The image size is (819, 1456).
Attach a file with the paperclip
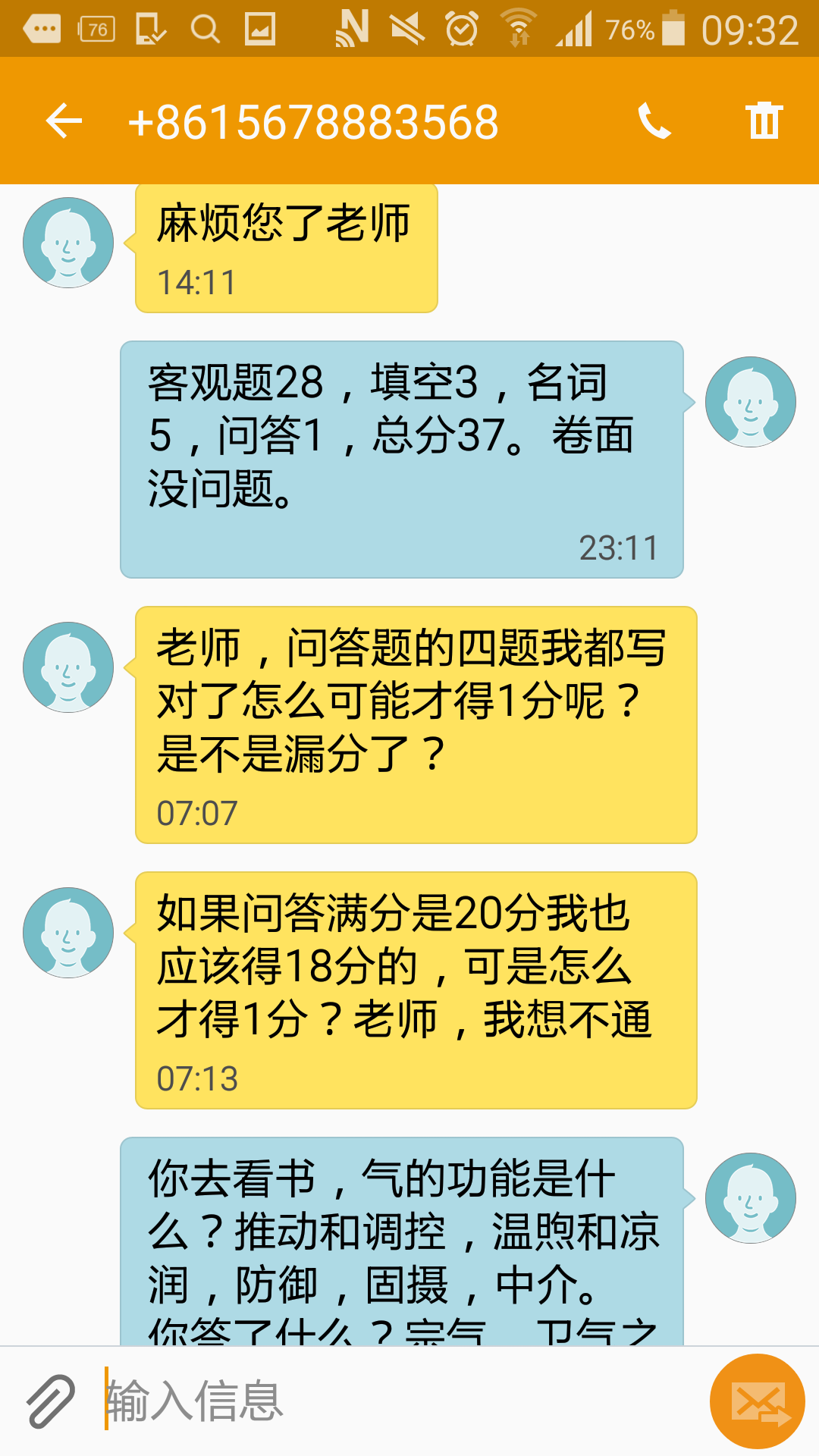50,1401
